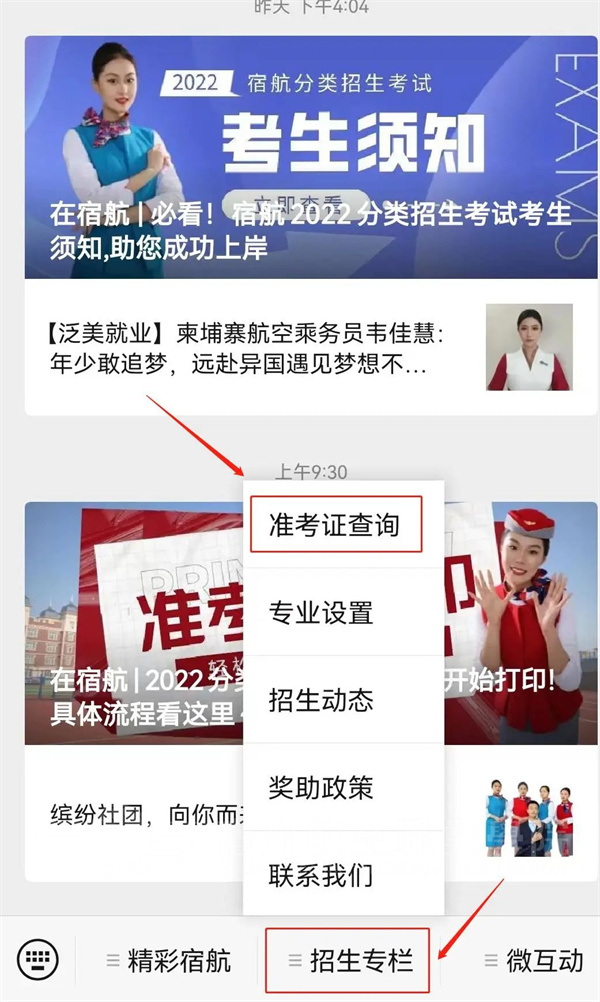View 奖助政策 in the popup menu

[322, 787]
